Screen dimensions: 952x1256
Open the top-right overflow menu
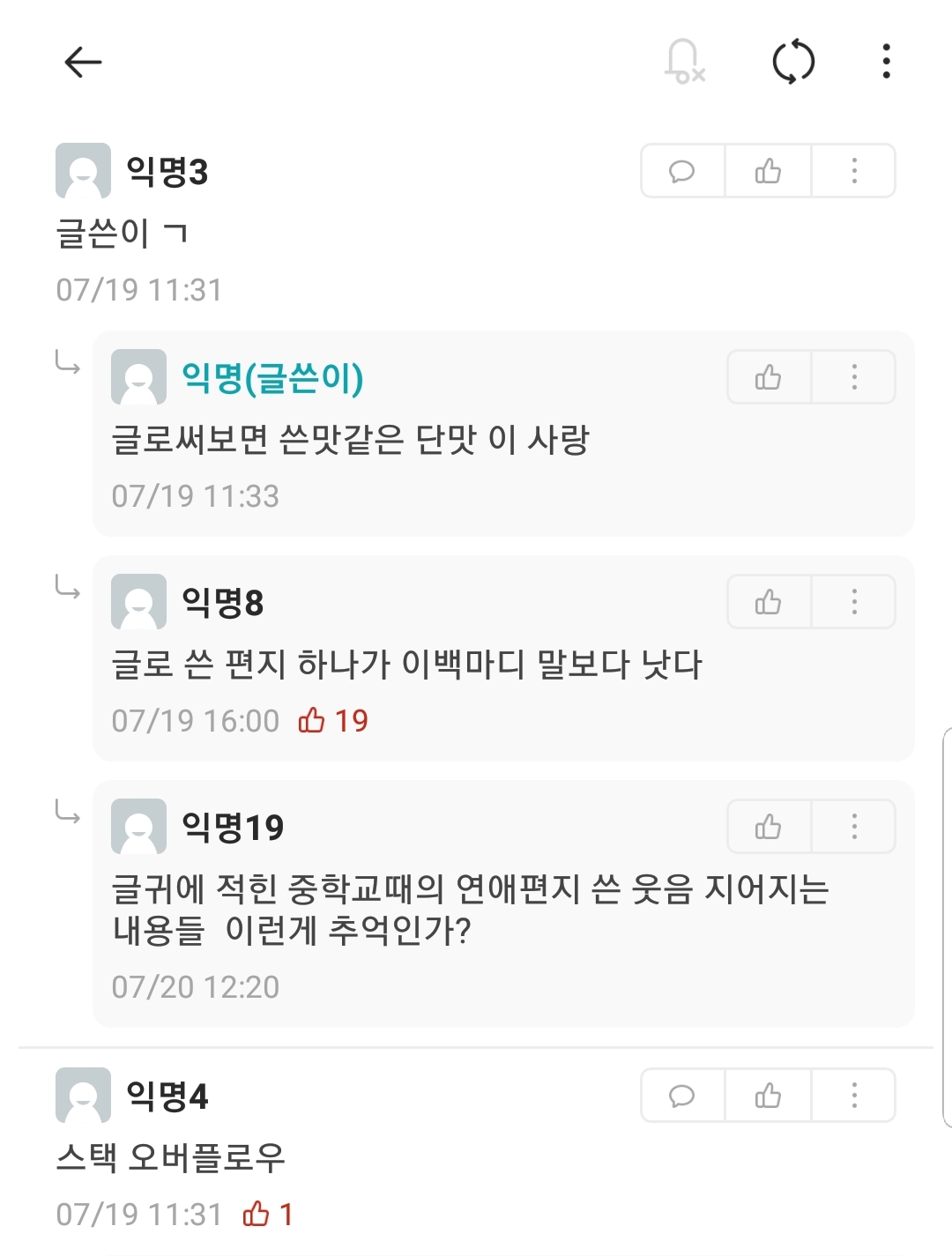[x=886, y=62]
